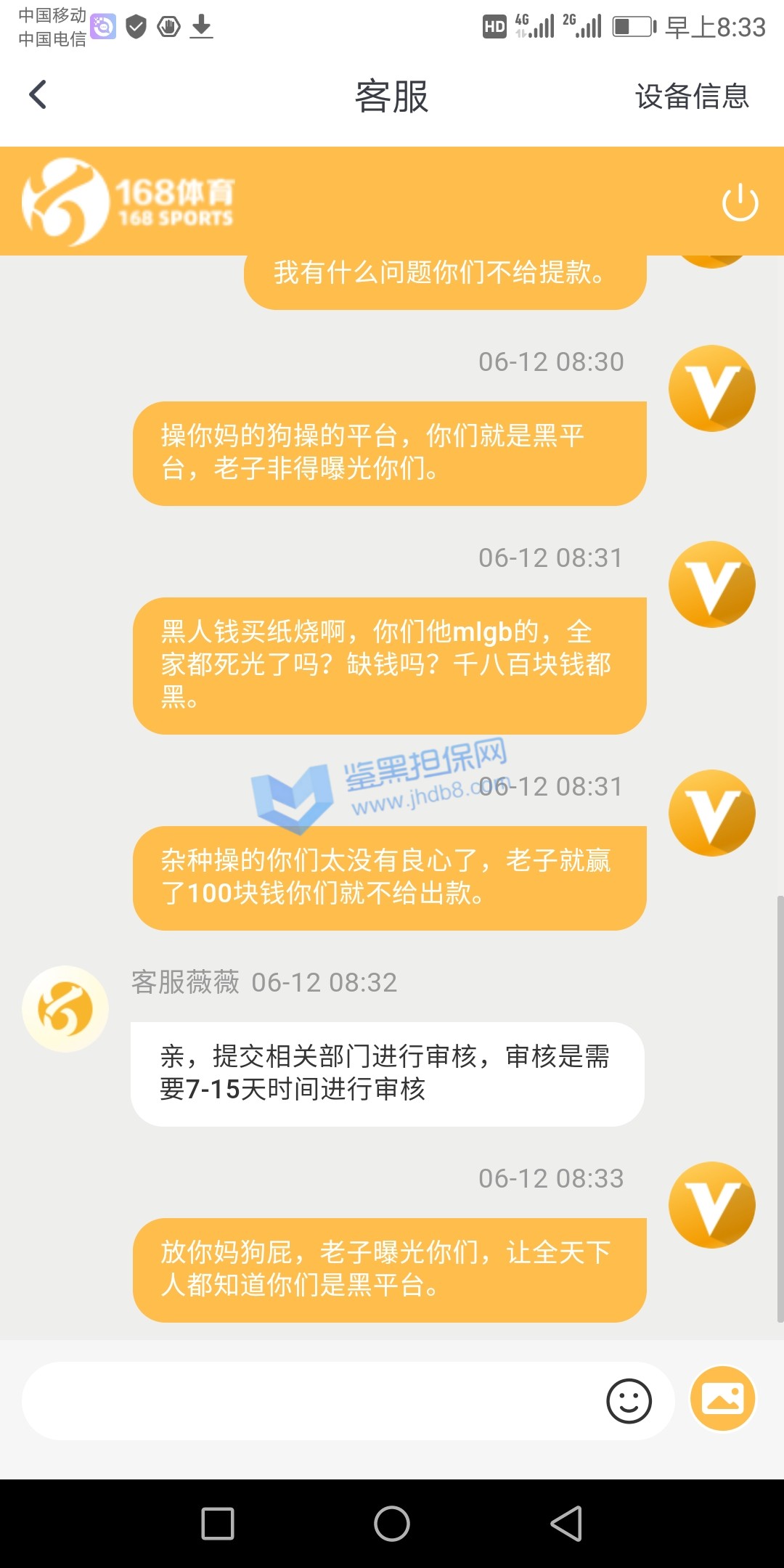Tap the power icon to end the chat
Viewport: 784px width, 1568px height.
(x=740, y=203)
